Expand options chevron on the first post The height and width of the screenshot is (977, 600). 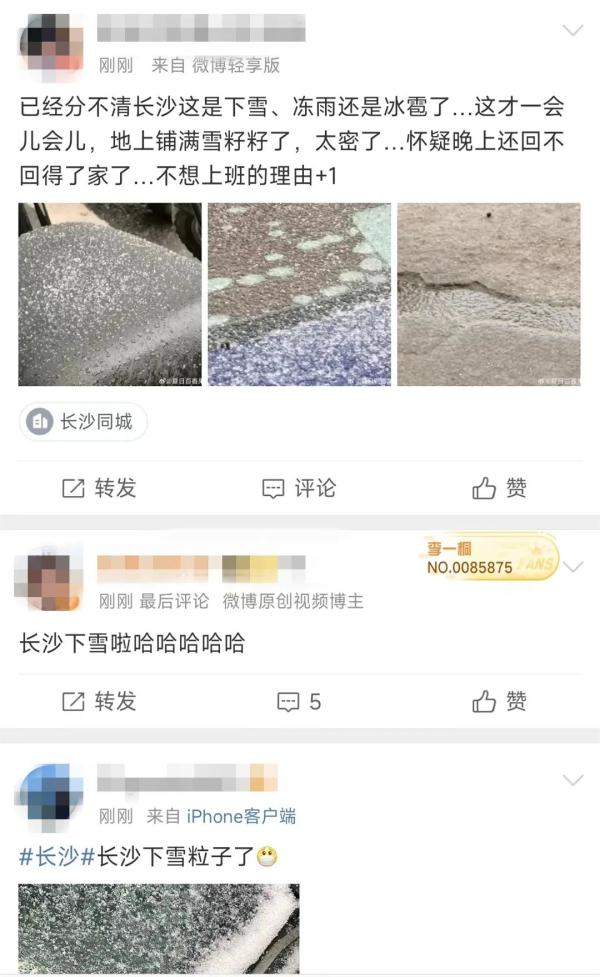click(572, 30)
